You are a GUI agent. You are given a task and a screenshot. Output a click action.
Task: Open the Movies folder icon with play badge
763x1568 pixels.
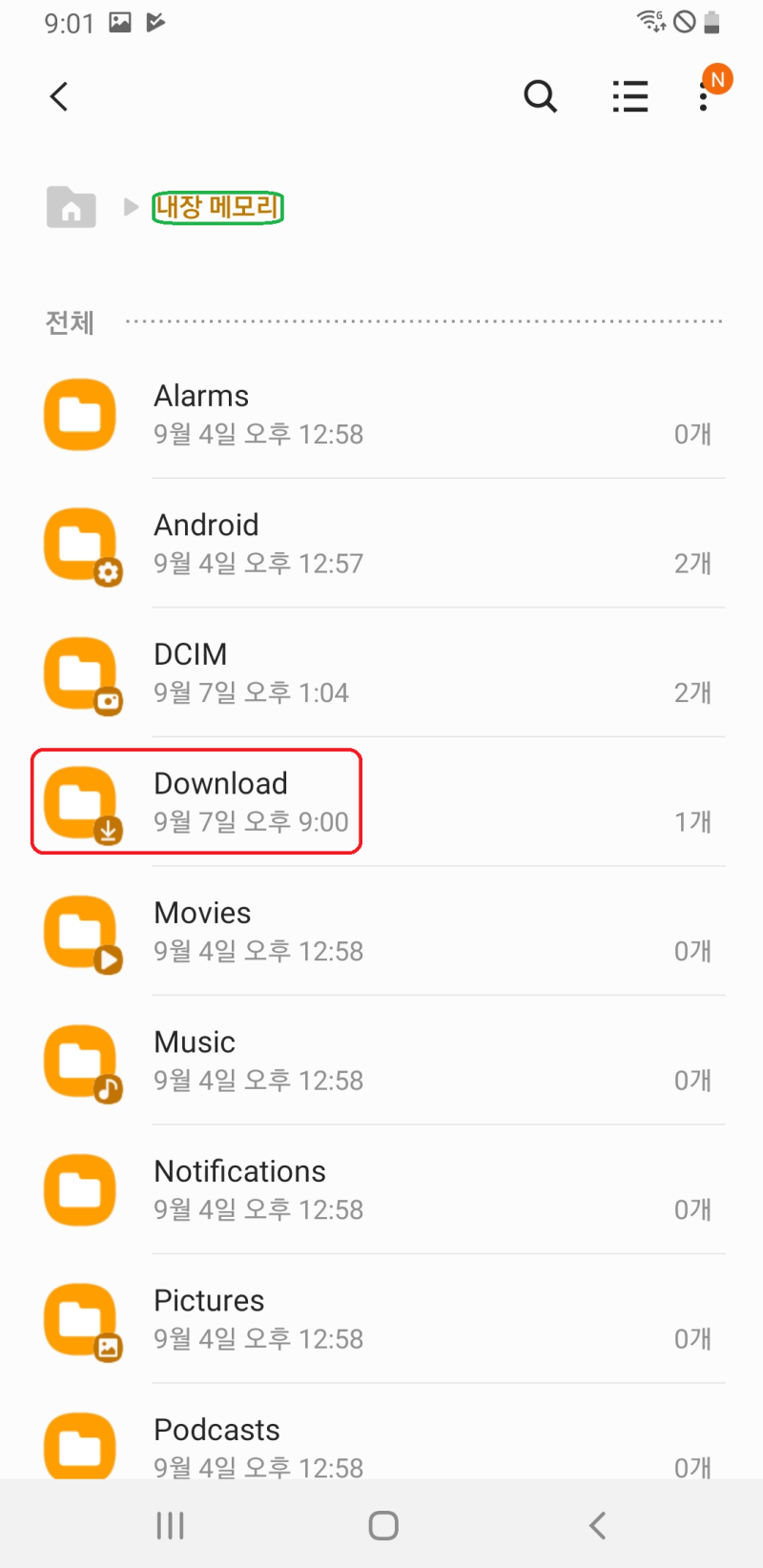80,934
